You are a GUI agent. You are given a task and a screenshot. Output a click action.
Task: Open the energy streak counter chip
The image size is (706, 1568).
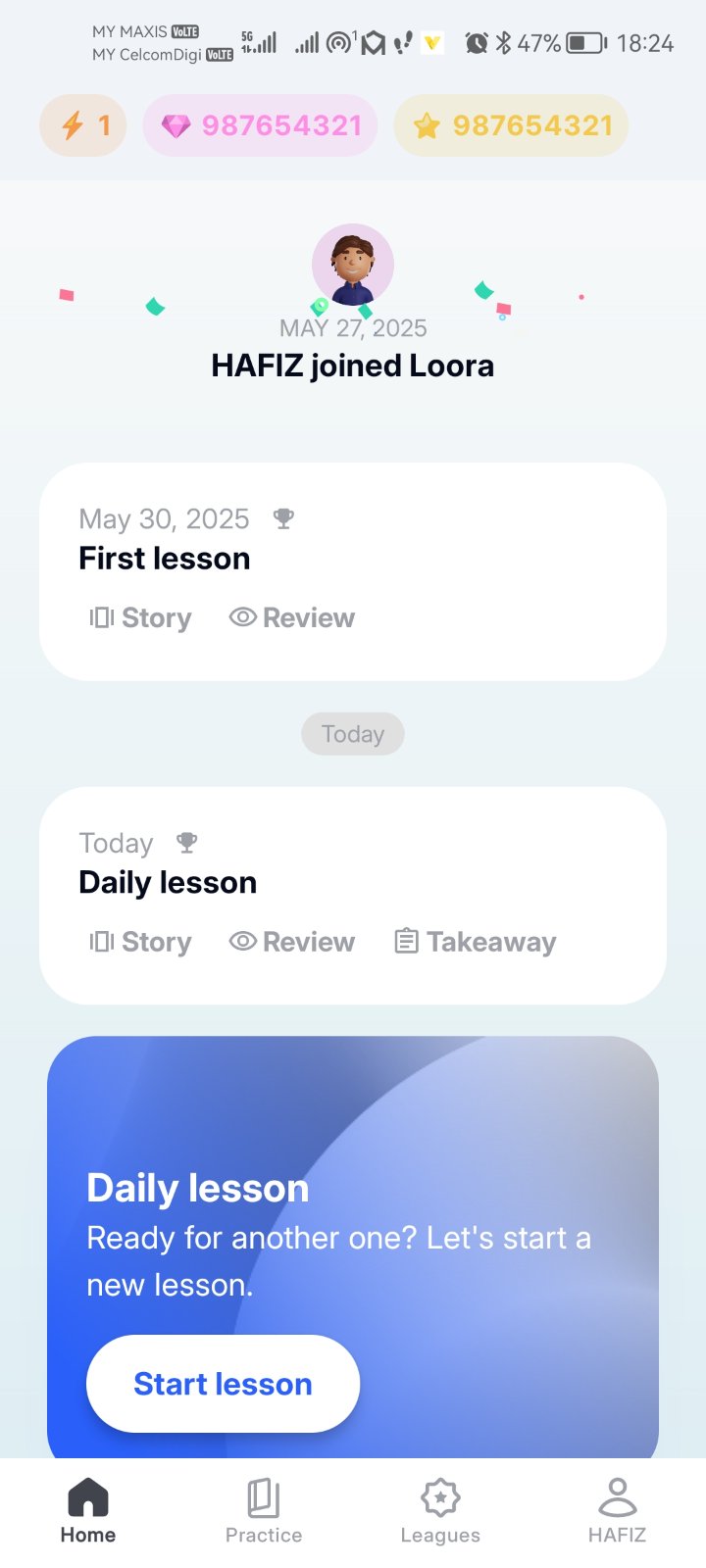[x=84, y=125]
